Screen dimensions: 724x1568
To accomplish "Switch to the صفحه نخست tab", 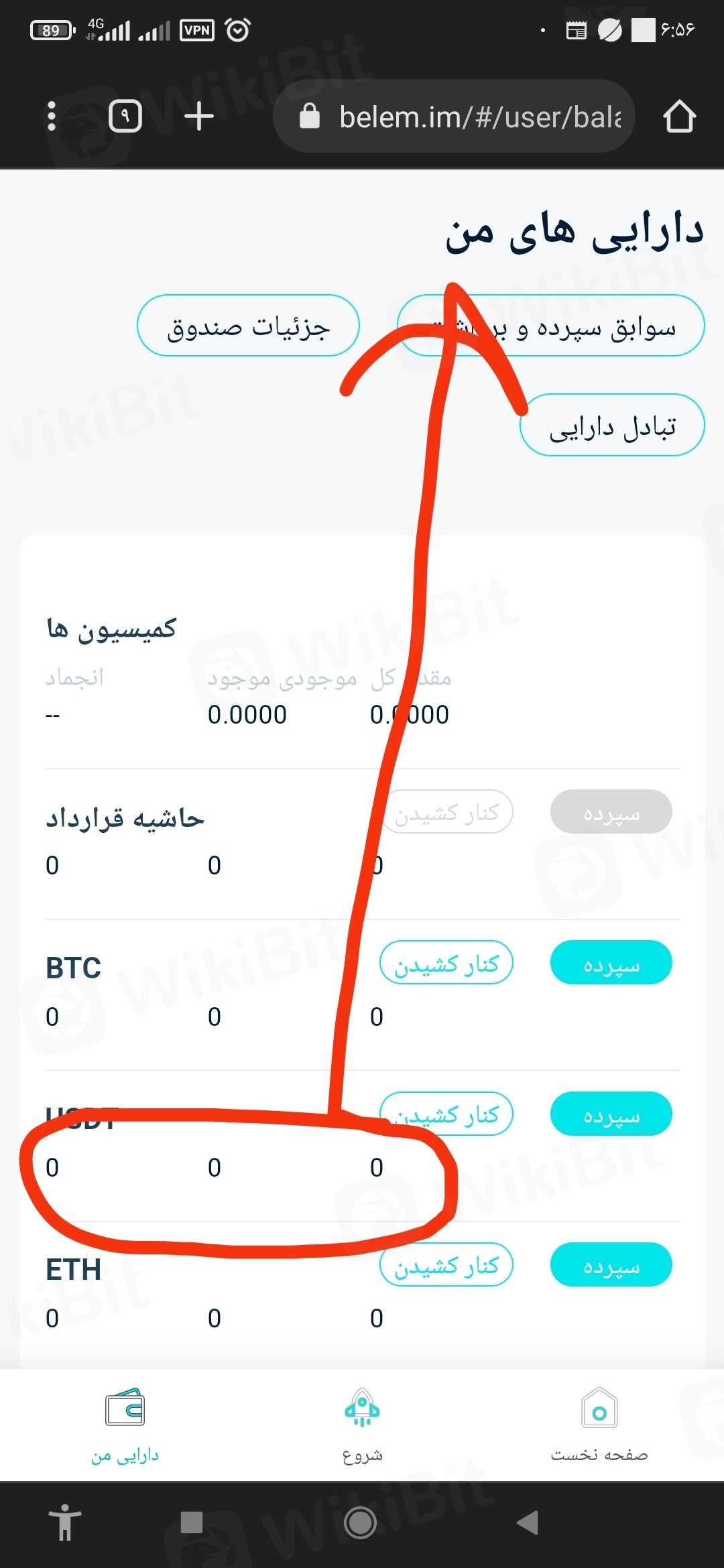I will [599, 1425].
